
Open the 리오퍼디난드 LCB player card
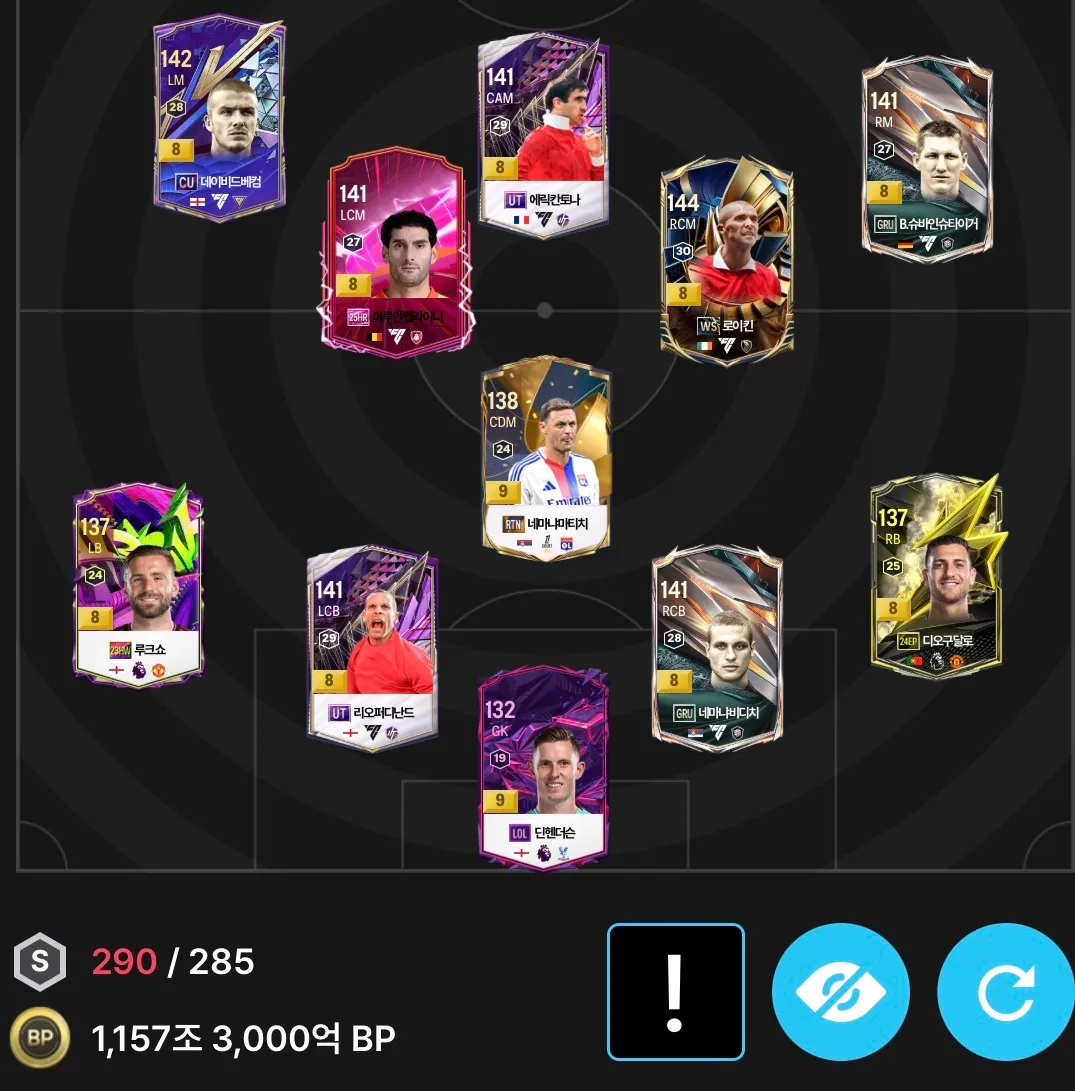coord(373,648)
